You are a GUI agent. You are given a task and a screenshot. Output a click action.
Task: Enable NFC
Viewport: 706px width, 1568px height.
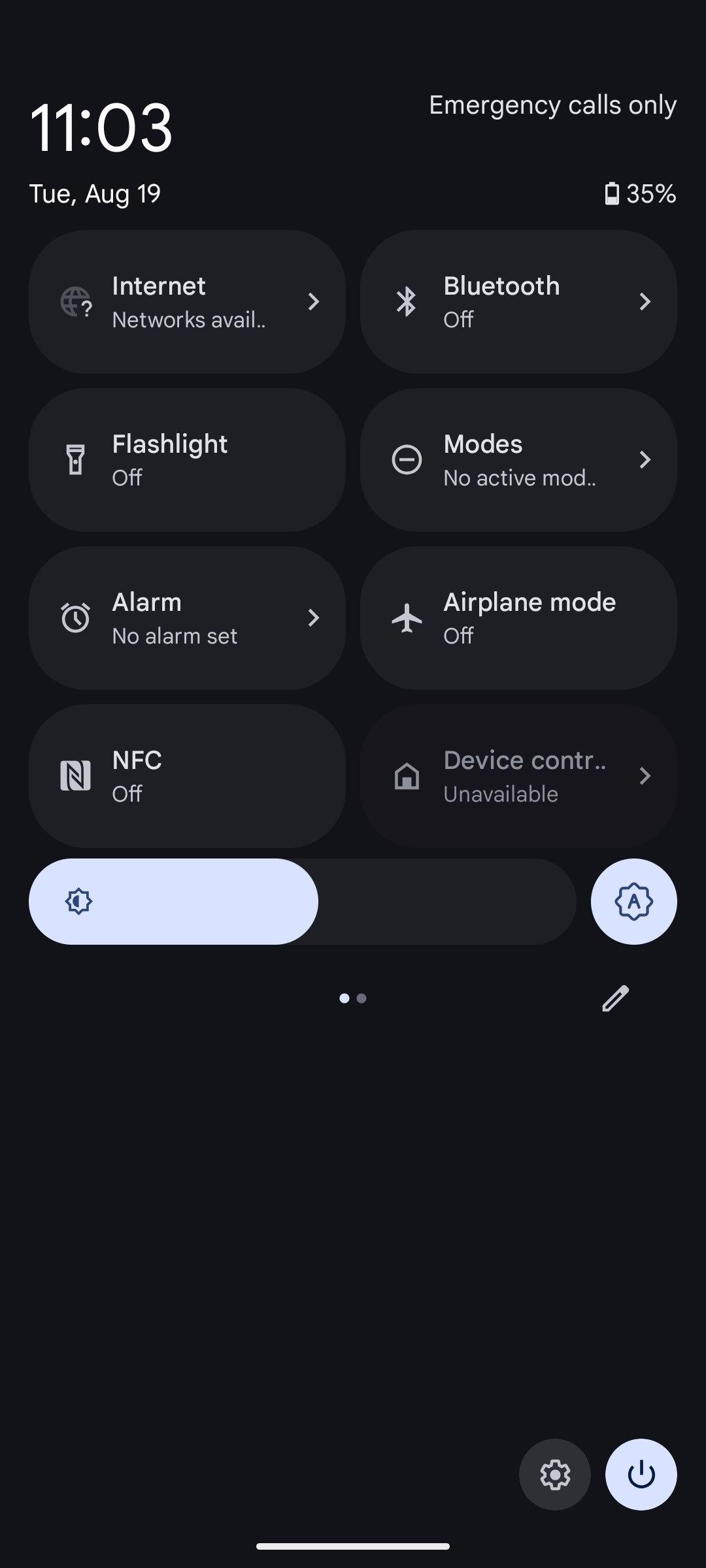pos(187,776)
